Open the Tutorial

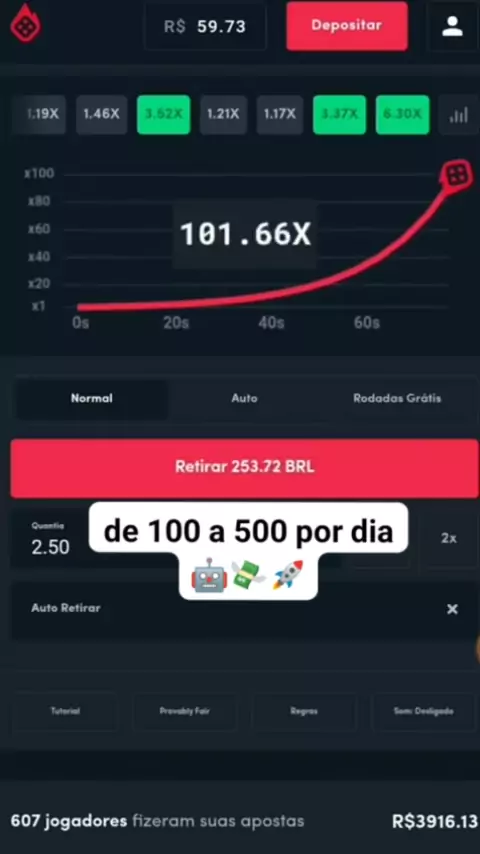click(x=65, y=711)
